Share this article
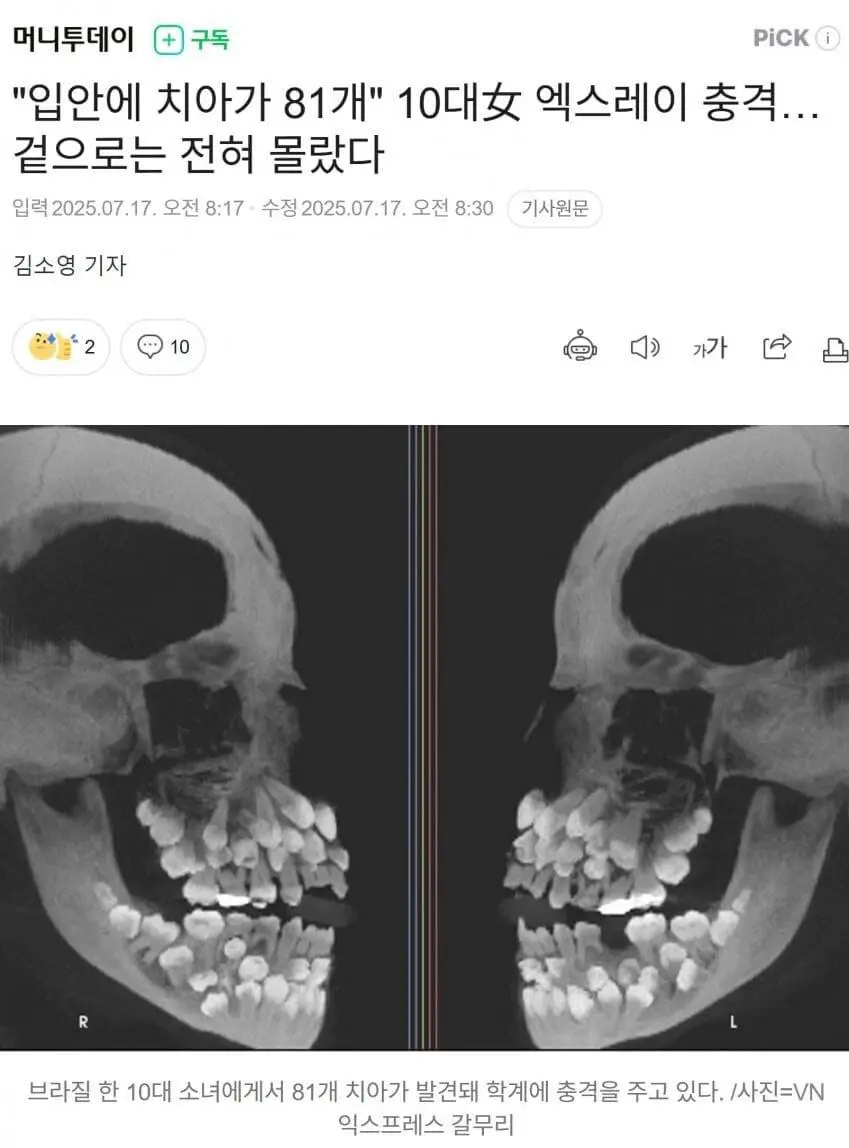Image resolution: width=849 pixels, height=1148 pixels. (776, 347)
